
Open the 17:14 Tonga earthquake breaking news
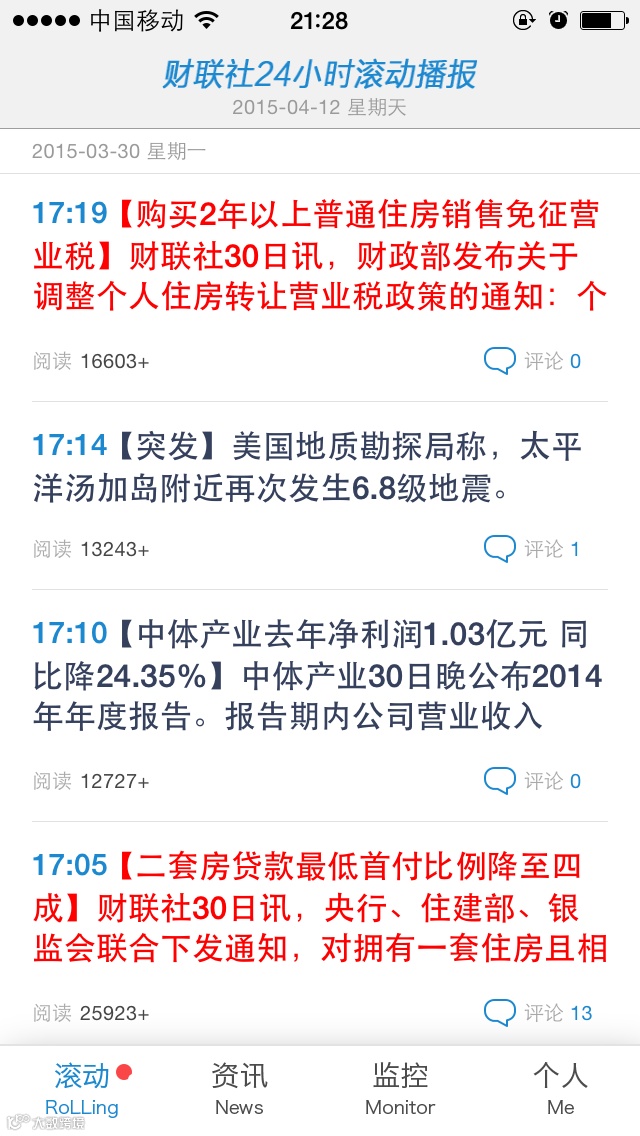(307, 469)
